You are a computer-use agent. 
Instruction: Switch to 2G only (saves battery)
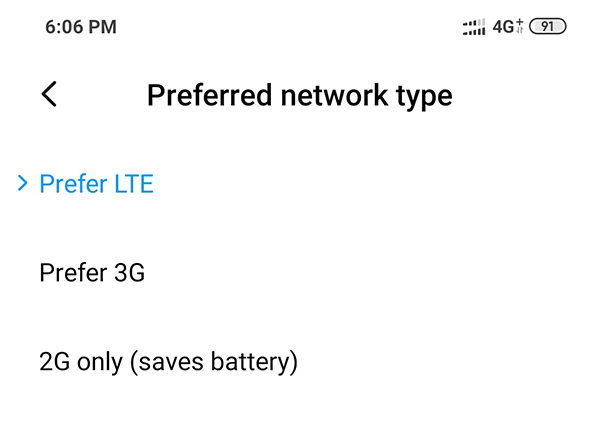[168, 360]
